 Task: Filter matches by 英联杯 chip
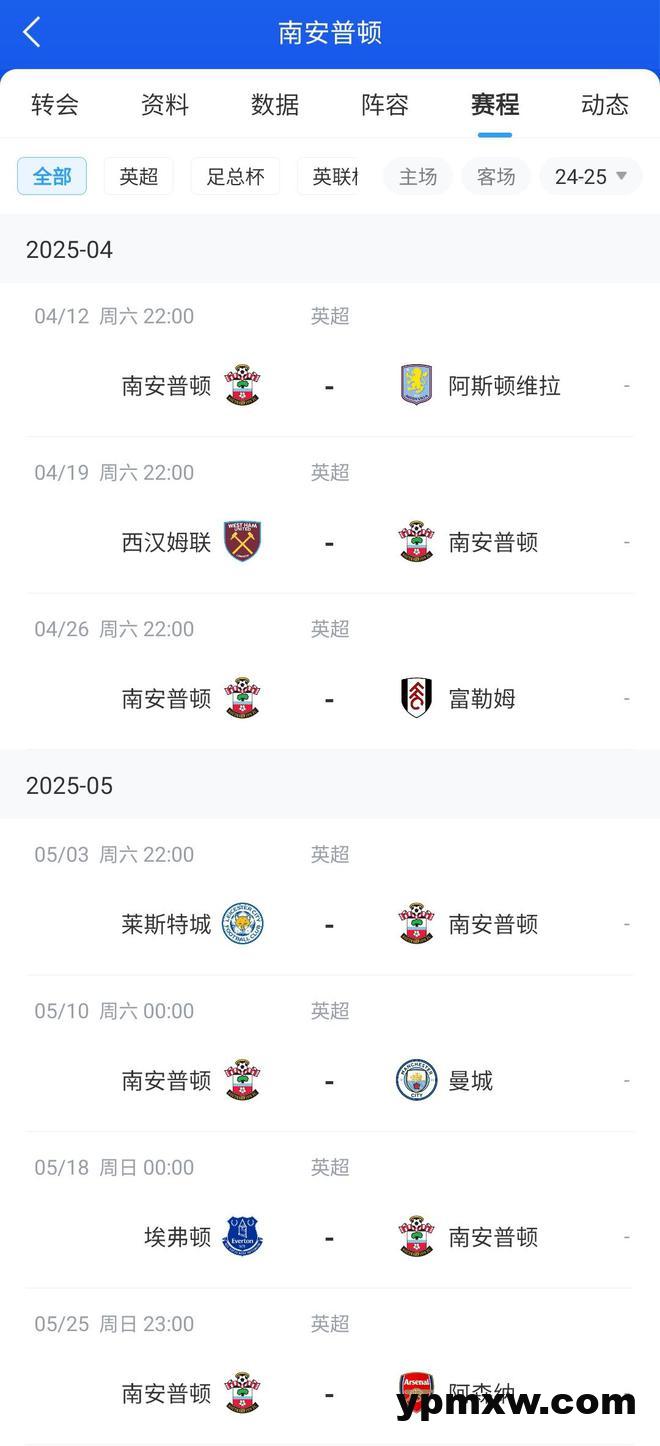pyautogui.click(x=332, y=176)
